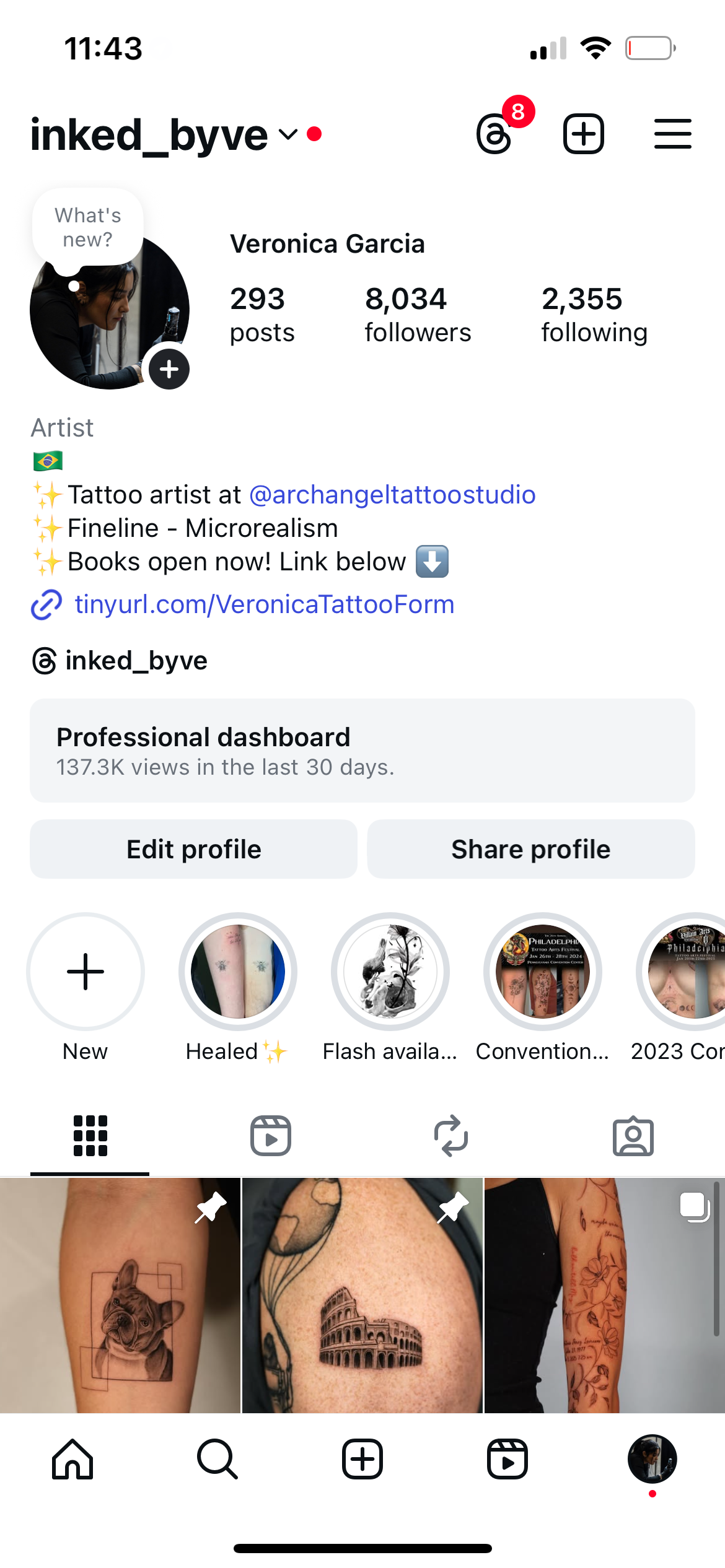Open the Healed highlight
725x1568 pixels.
coord(237,972)
